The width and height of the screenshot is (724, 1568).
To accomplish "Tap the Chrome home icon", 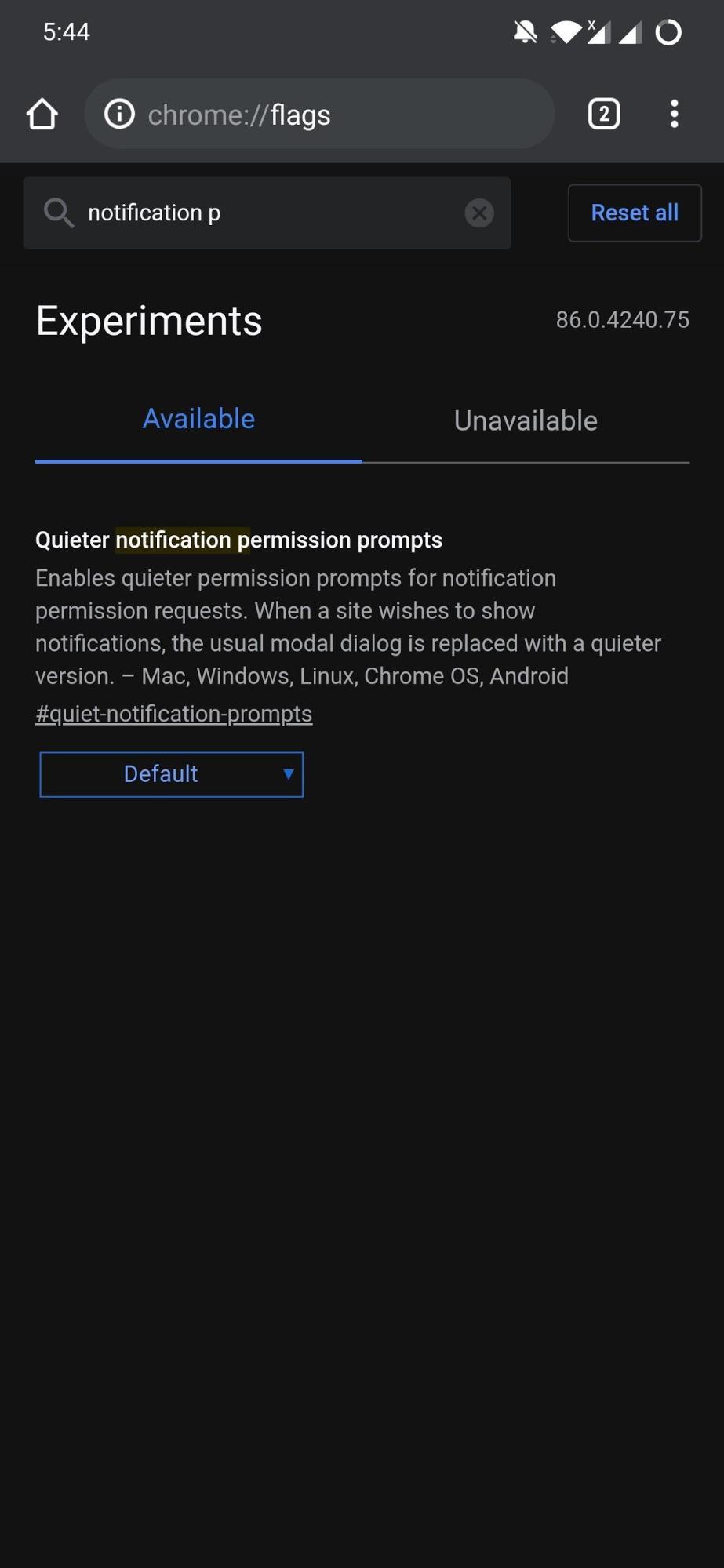I will point(42,115).
